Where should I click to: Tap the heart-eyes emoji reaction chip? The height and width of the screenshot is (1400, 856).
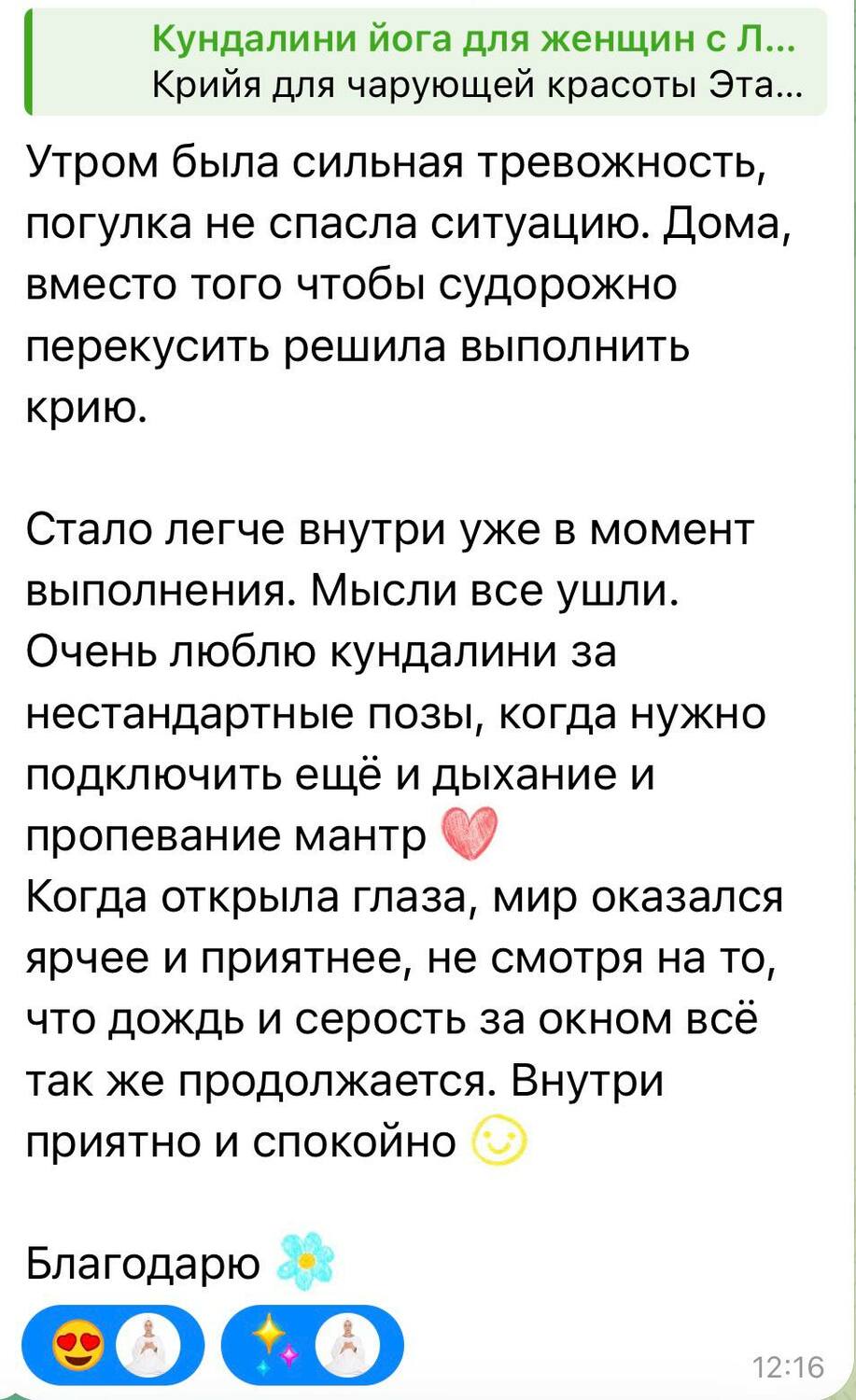112,1347
